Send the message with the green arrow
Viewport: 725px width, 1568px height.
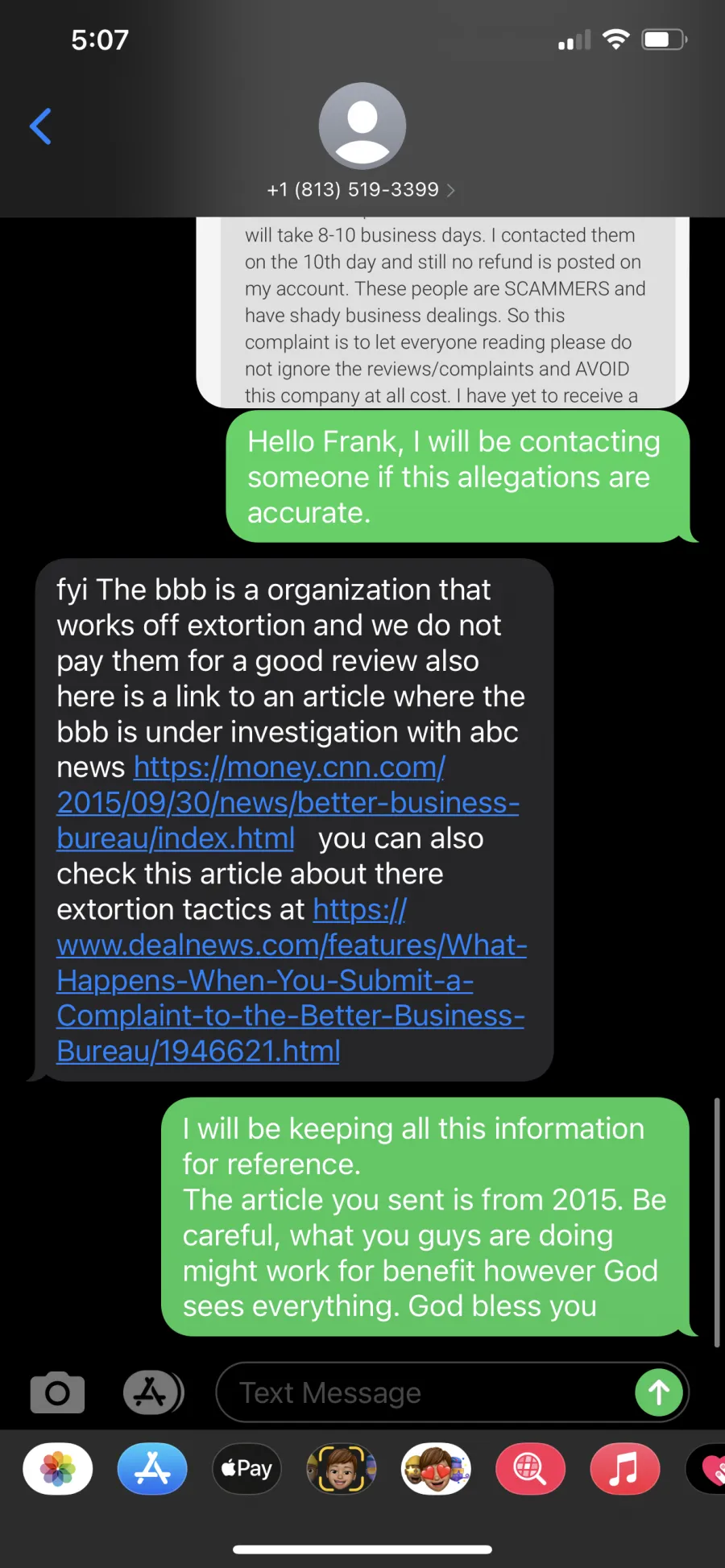coord(659,1392)
